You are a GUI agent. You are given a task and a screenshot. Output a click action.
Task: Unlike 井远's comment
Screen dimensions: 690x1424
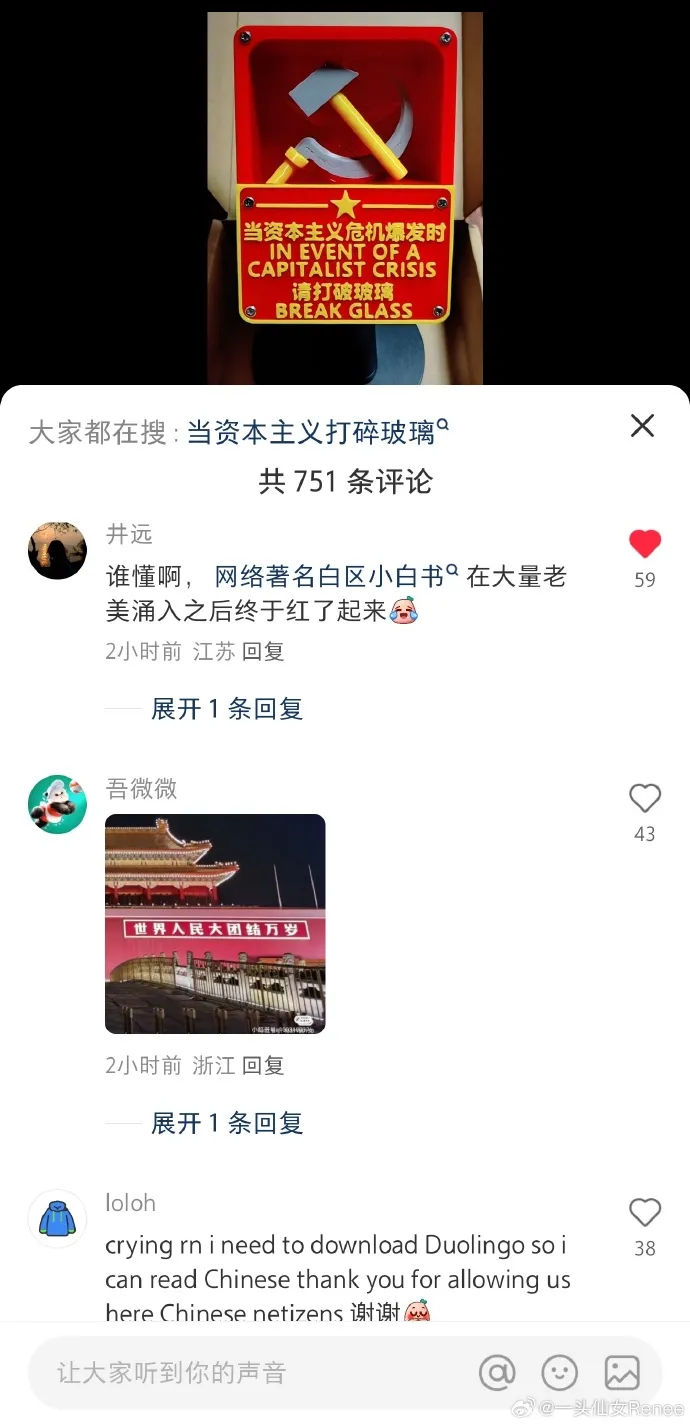pos(645,544)
